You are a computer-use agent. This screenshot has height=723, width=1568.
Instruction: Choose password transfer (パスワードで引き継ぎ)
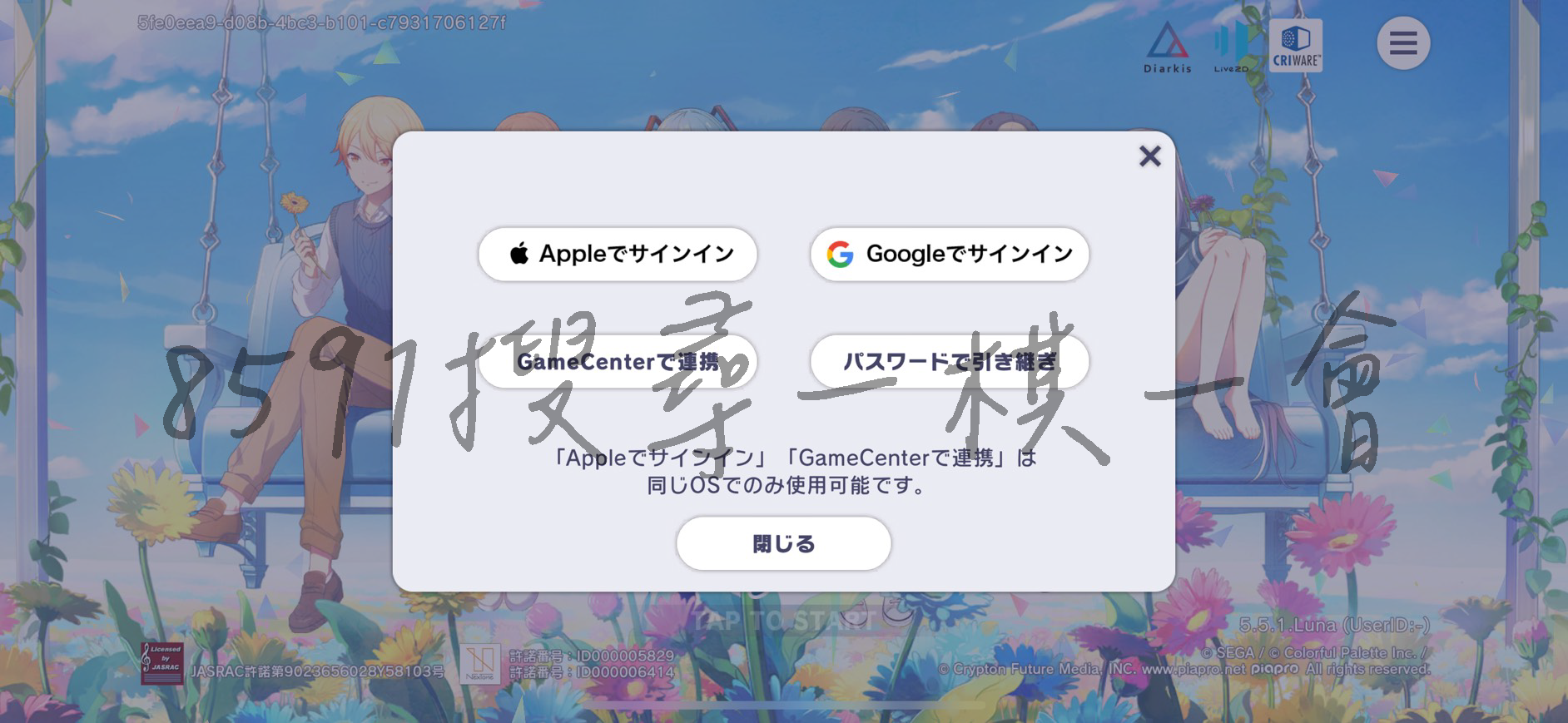point(950,361)
